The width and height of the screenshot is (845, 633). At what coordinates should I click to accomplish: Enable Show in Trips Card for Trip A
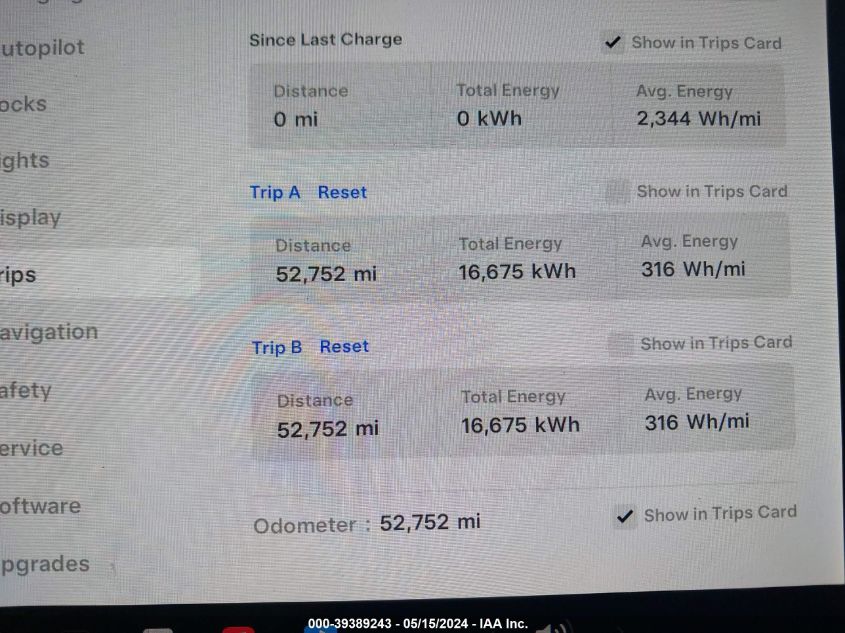point(618,191)
